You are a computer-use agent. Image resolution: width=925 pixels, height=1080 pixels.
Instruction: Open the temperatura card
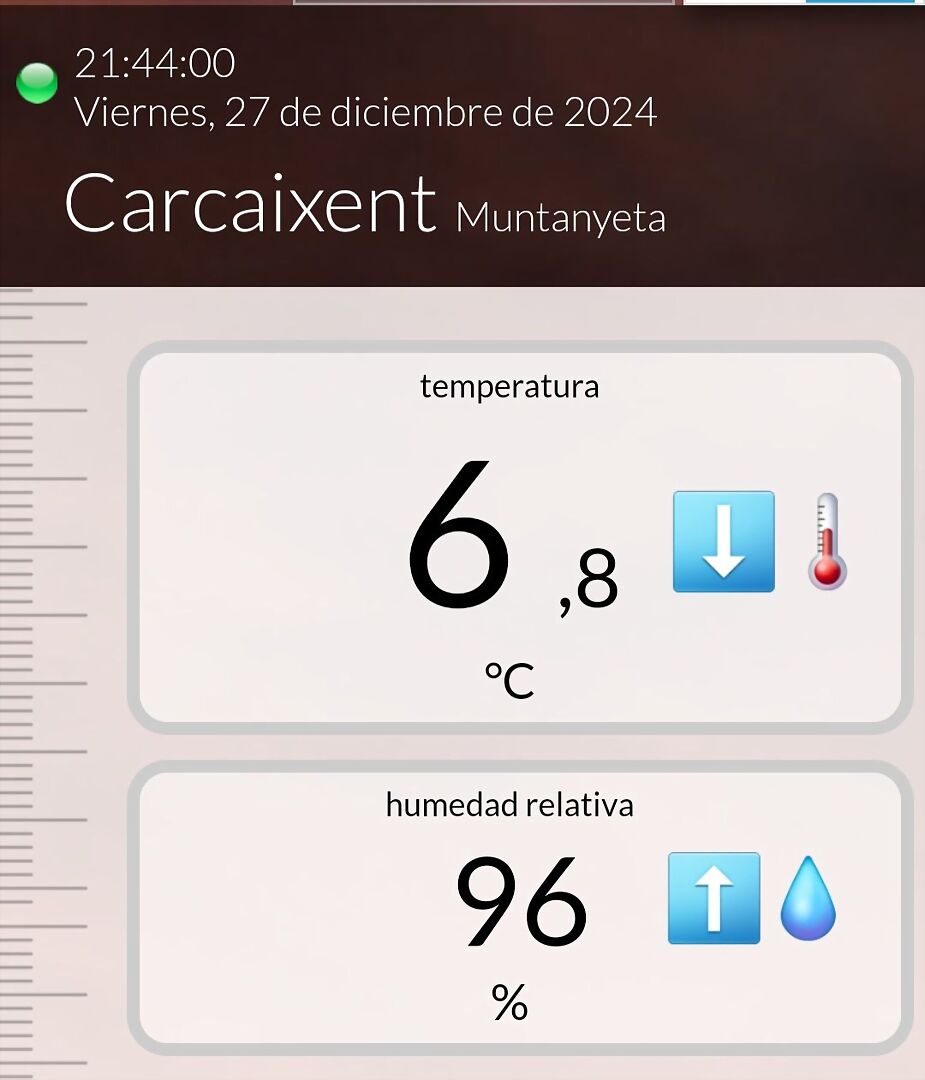click(519, 537)
